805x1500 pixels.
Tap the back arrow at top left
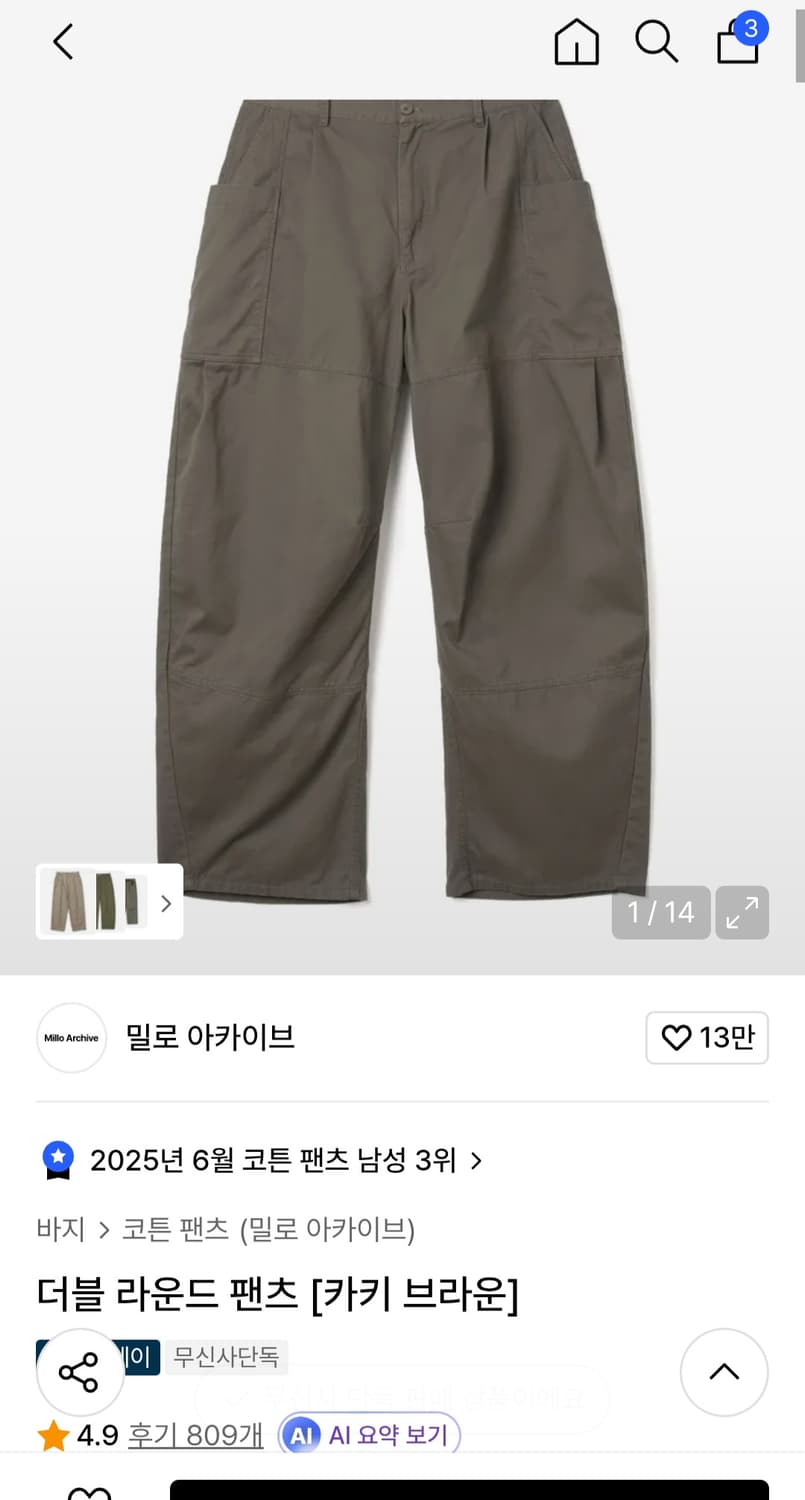click(x=62, y=42)
